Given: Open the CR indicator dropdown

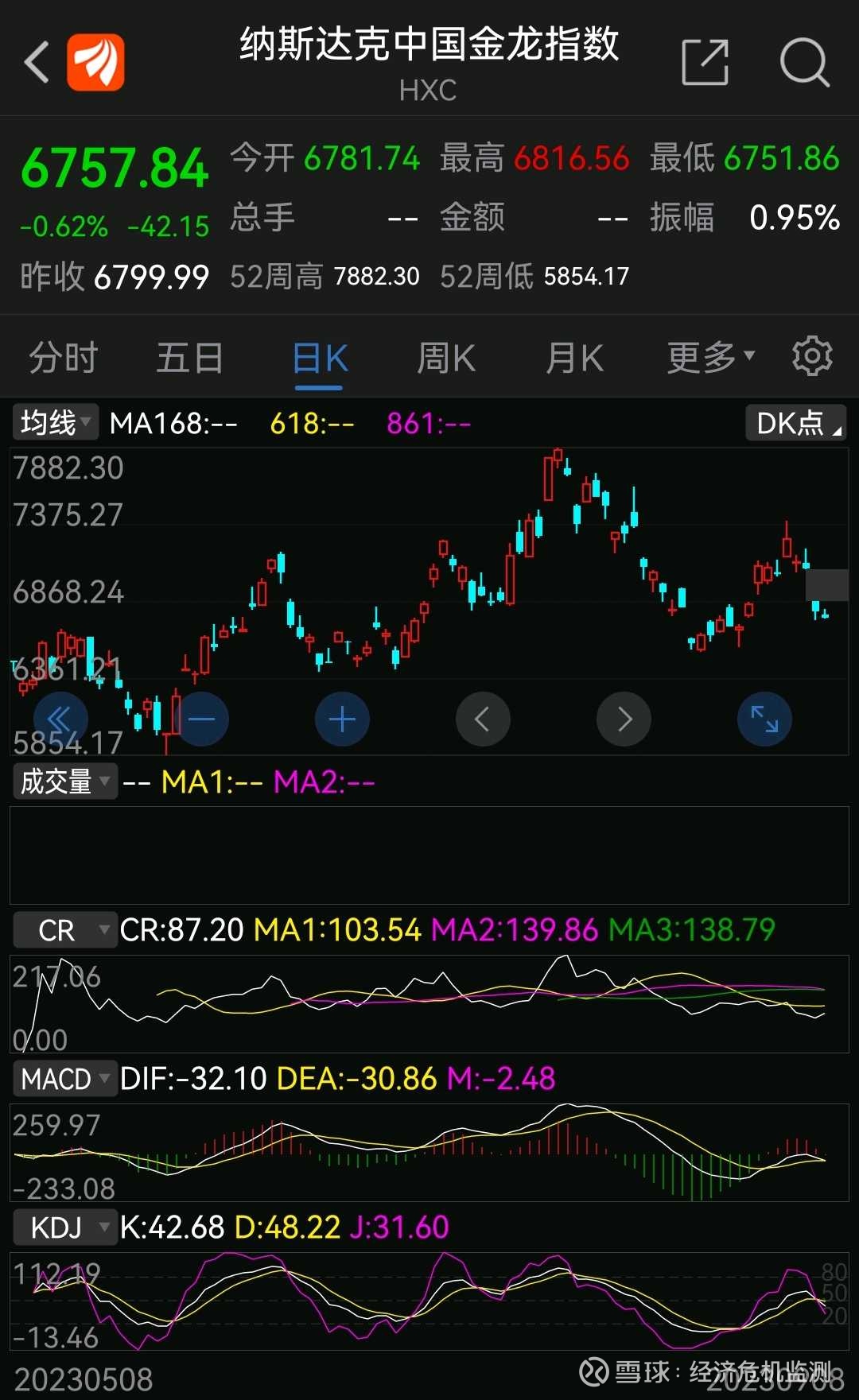Looking at the screenshot, I should [x=65, y=929].
